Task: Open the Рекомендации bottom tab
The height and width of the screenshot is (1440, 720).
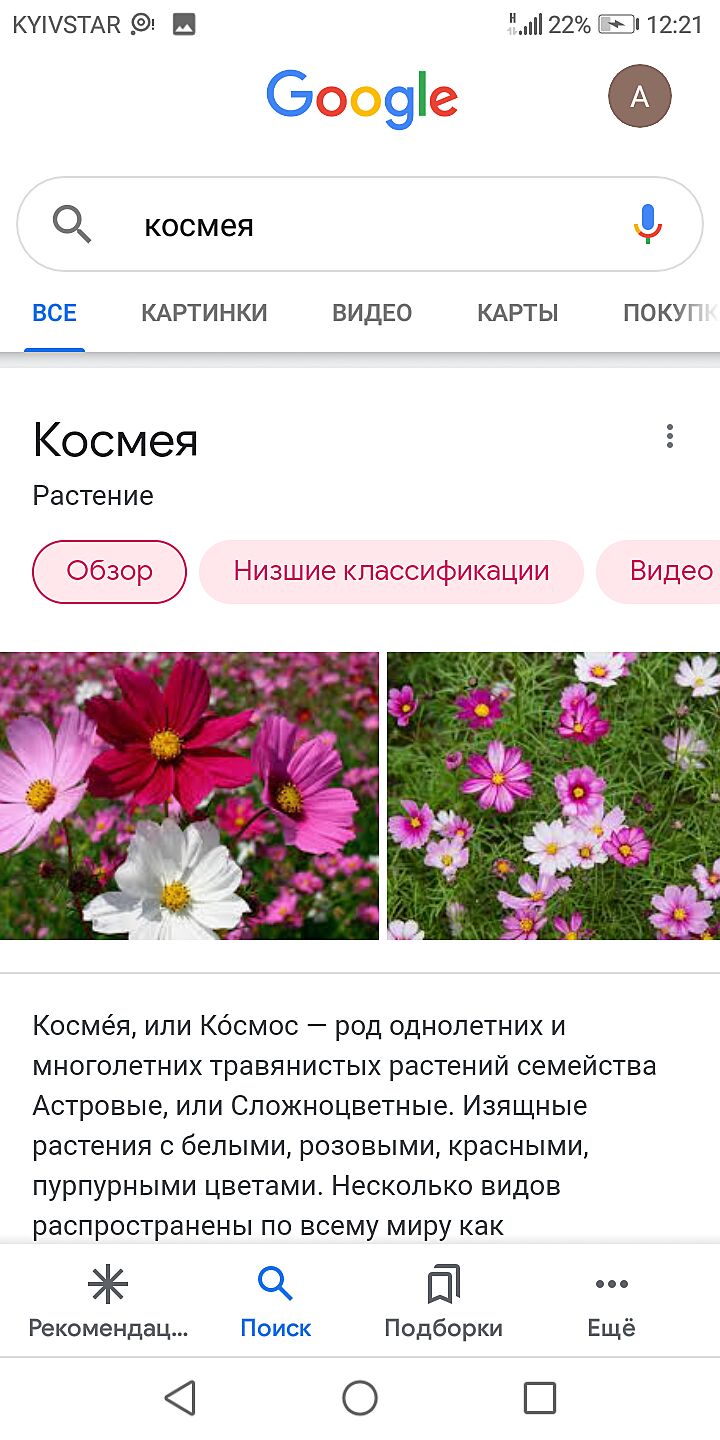Action: click(107, 1300)
